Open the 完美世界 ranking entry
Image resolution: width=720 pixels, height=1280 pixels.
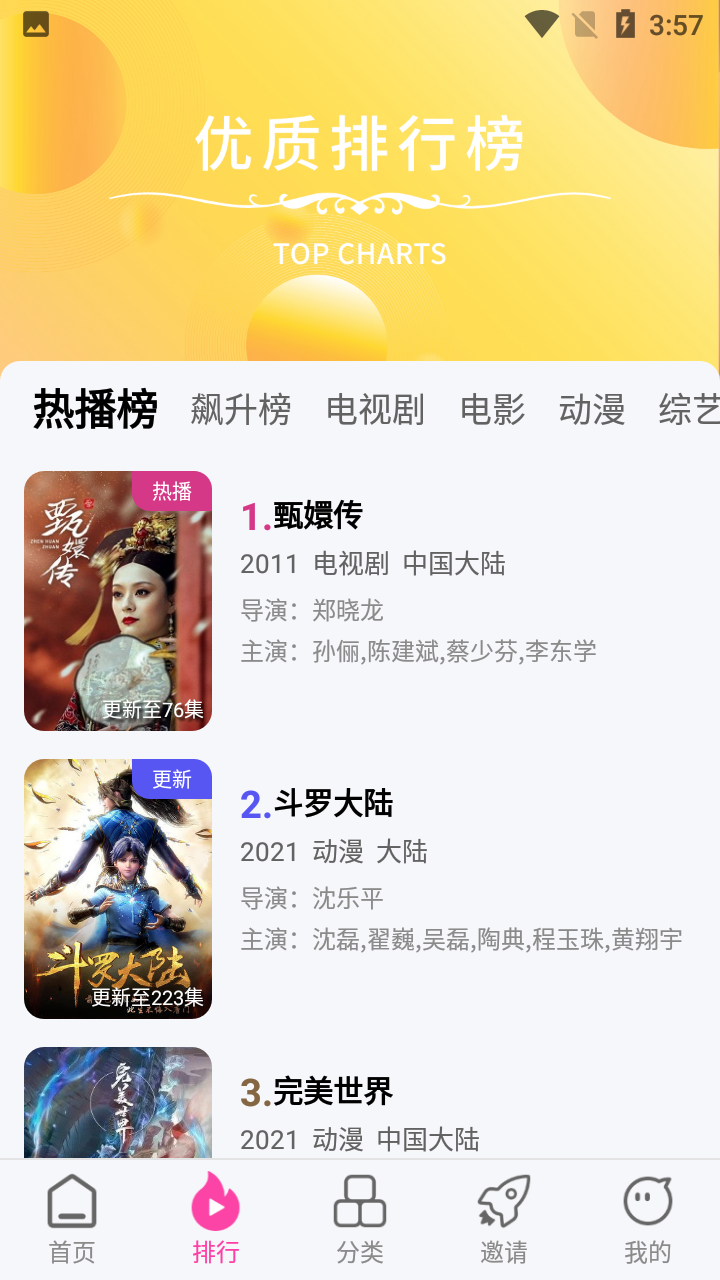click(x=332, y=1092)
